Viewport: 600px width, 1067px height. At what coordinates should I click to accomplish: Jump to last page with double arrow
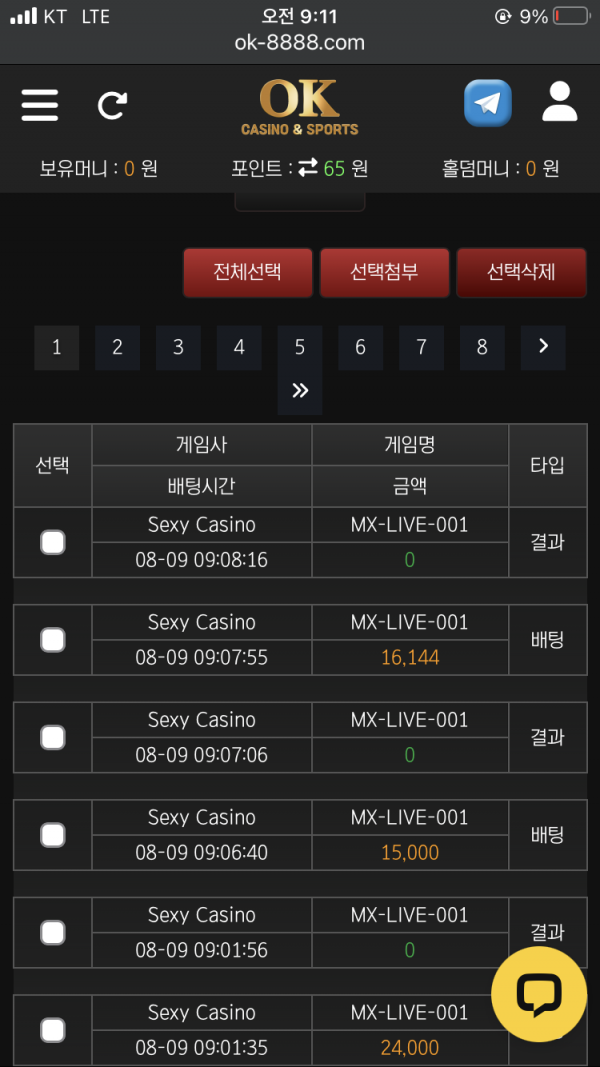[x=299, y=391]
